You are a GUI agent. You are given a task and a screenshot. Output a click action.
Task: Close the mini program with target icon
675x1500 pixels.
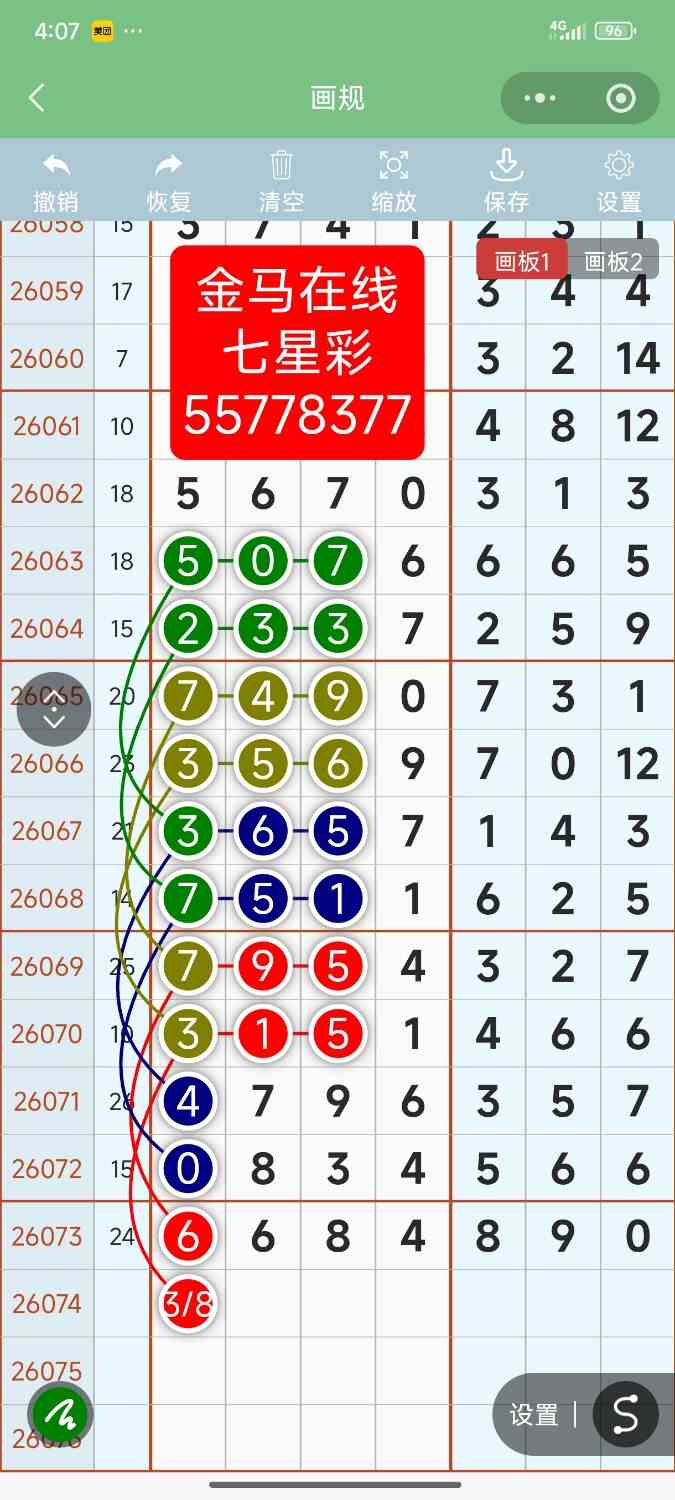(621, 98)
